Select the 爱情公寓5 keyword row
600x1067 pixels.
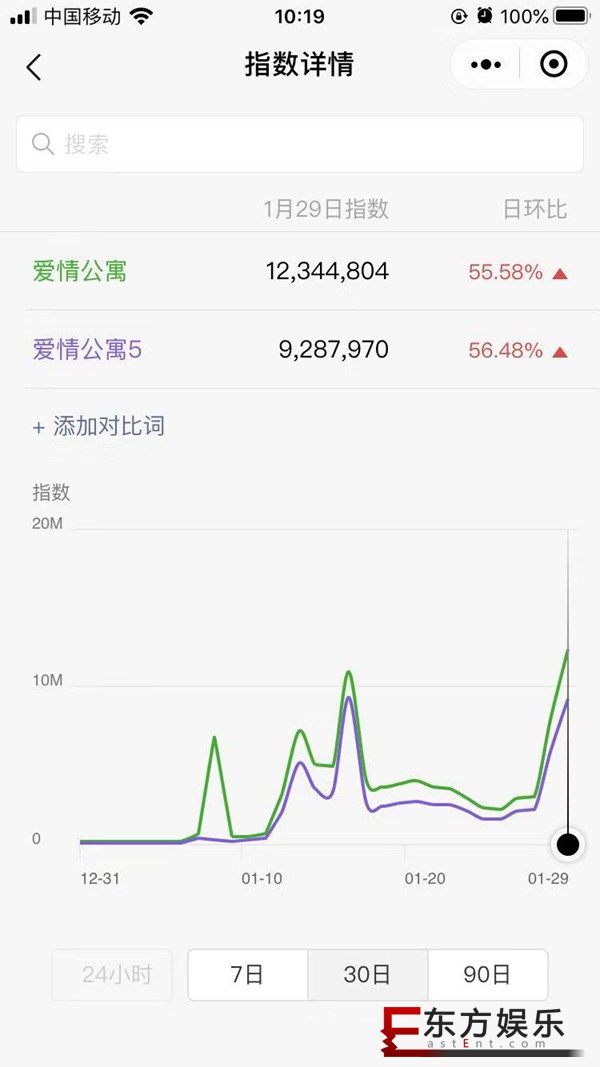299,350
